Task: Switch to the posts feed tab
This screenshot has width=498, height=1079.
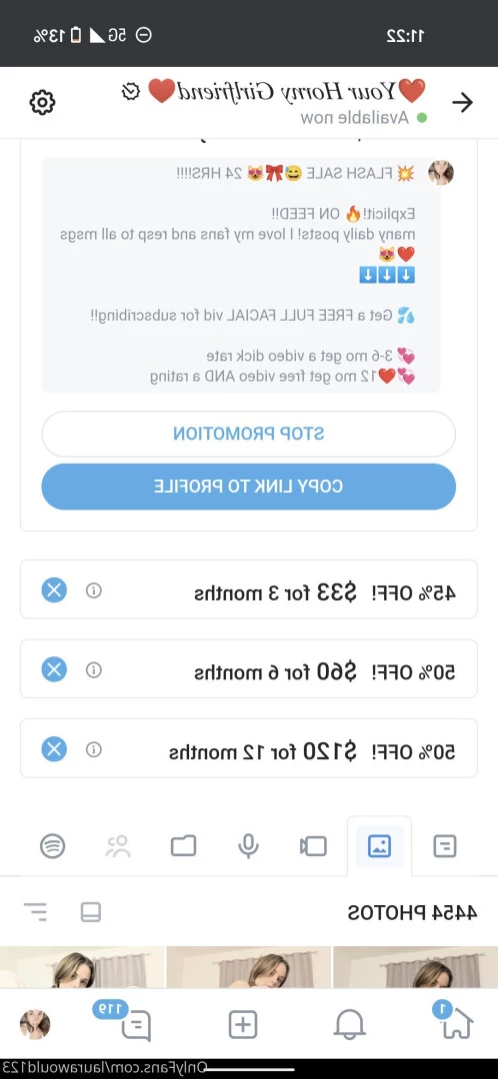Action: point(445,846)
